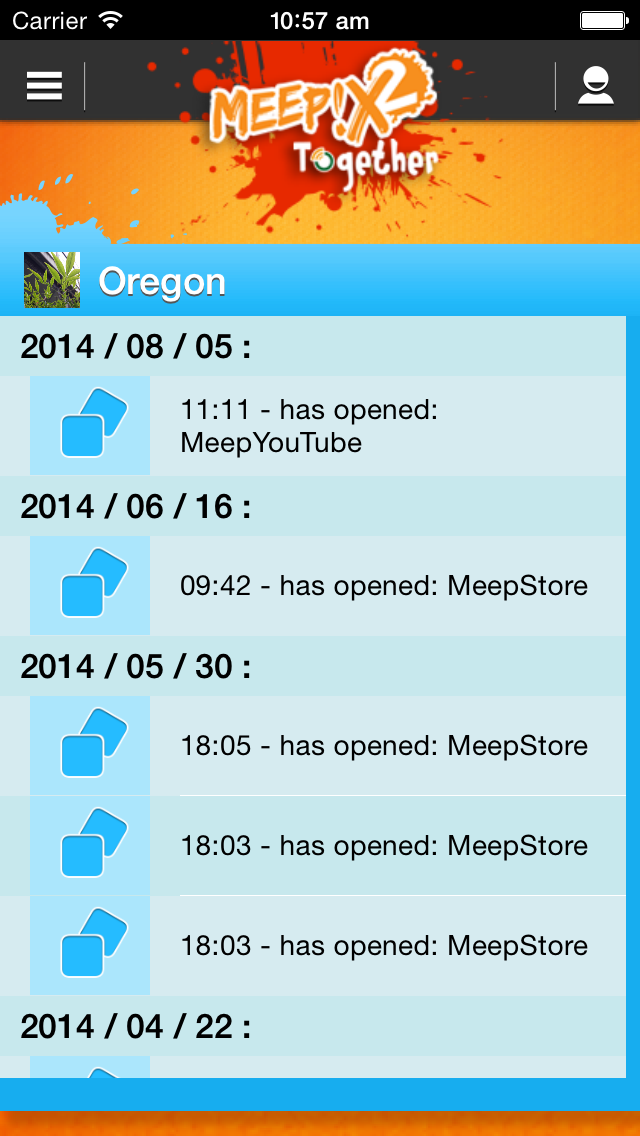Open the hamburger drawer menu
Screen dimensions: 640x1136
click(44, 86)
